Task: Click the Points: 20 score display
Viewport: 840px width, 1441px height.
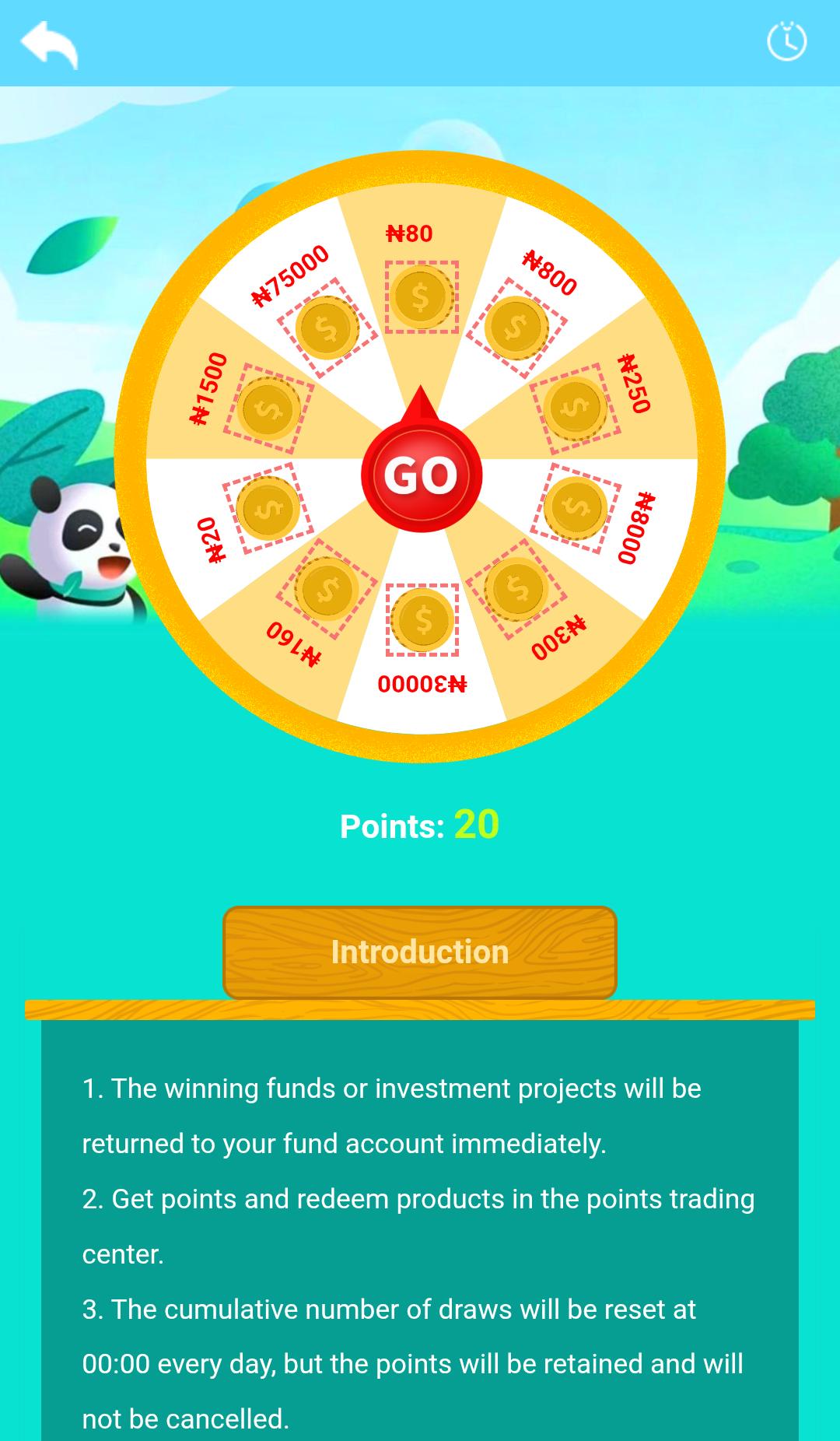Action: [420, 826]
